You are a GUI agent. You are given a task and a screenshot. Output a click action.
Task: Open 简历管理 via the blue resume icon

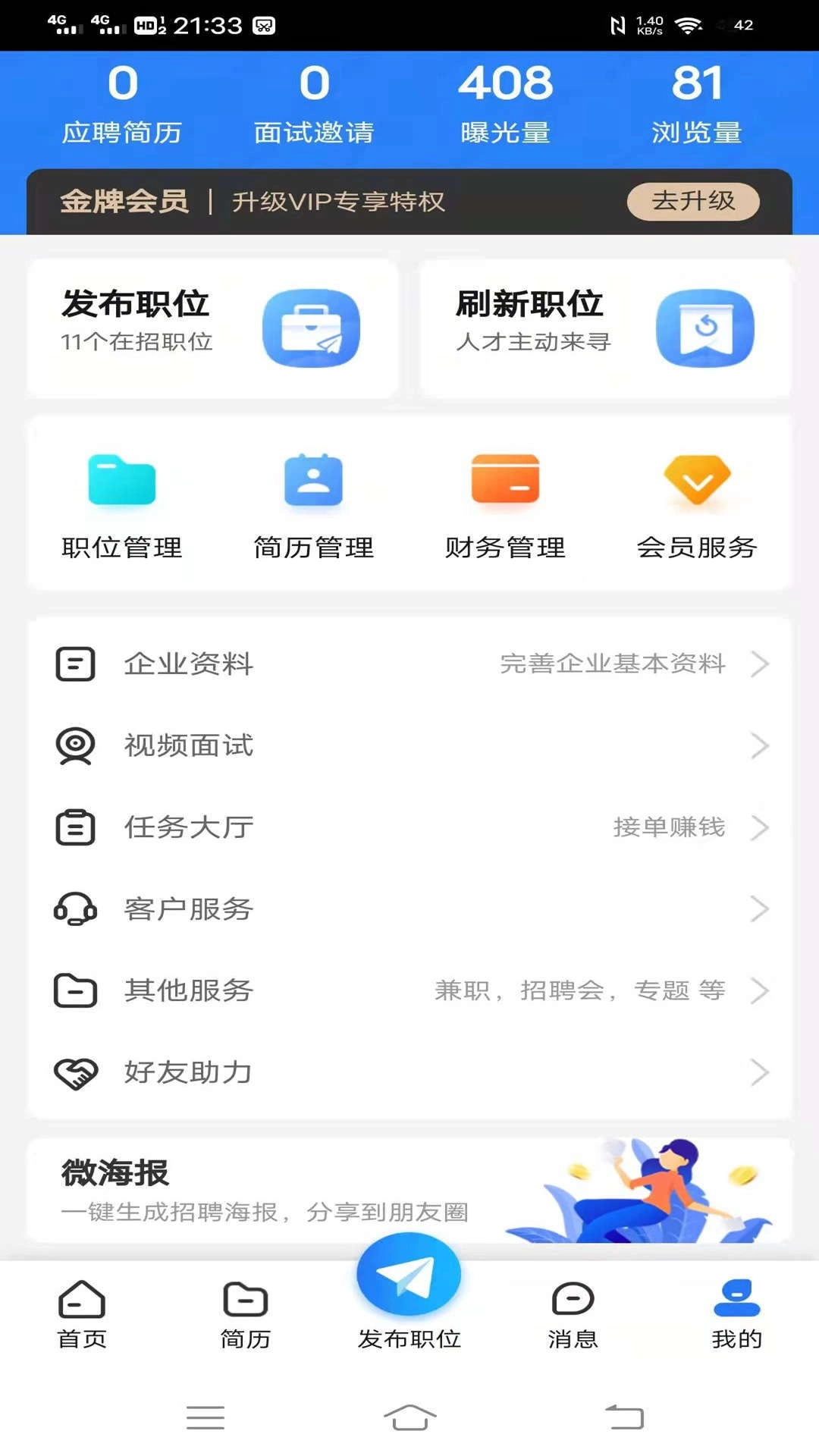click(x=312, y=480)
